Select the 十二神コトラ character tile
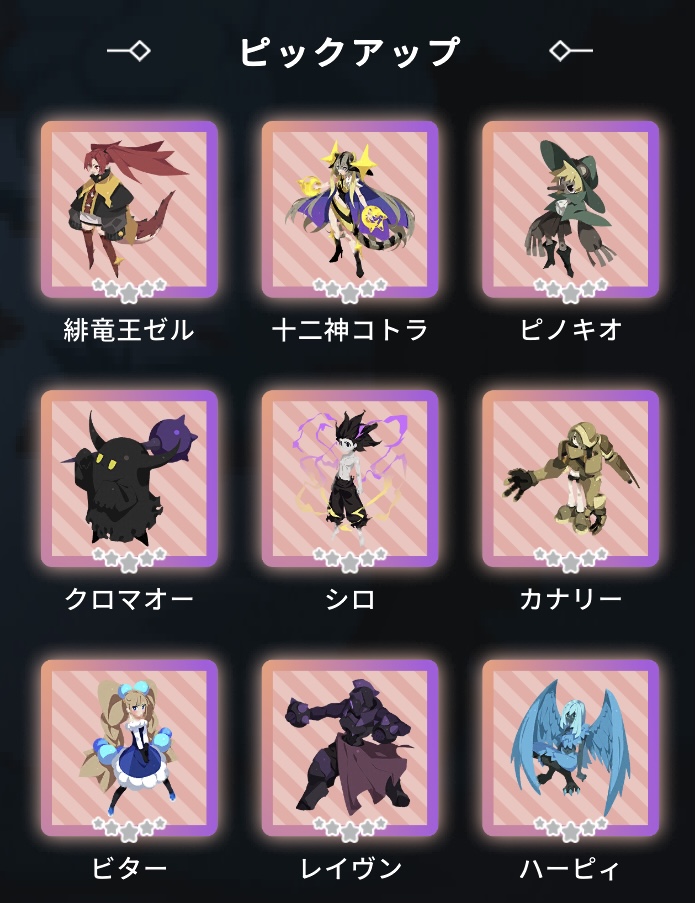 [x=350, y=210]
